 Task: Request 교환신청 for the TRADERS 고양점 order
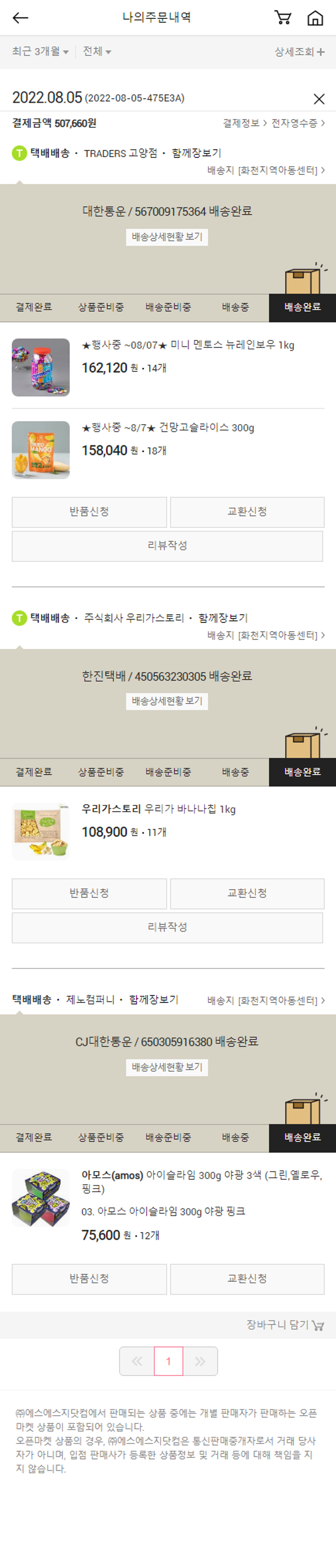(x=246, y=512)
